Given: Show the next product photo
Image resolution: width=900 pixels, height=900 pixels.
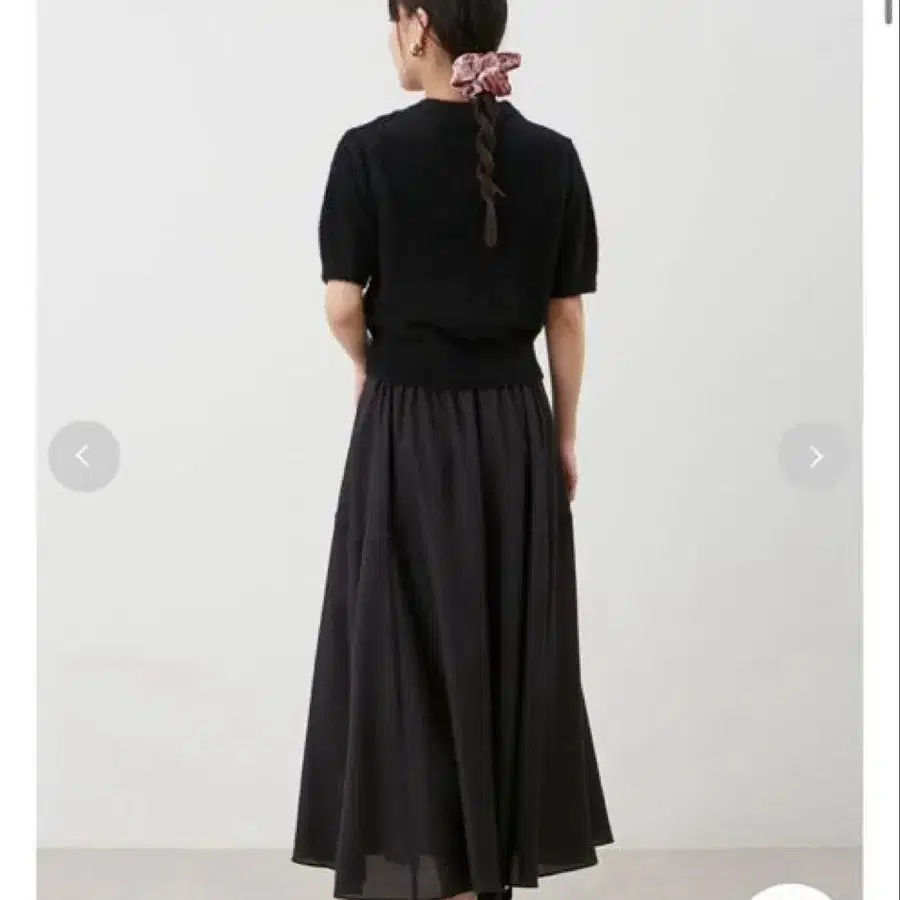Looking at the screenshot, I should [814, 456].
